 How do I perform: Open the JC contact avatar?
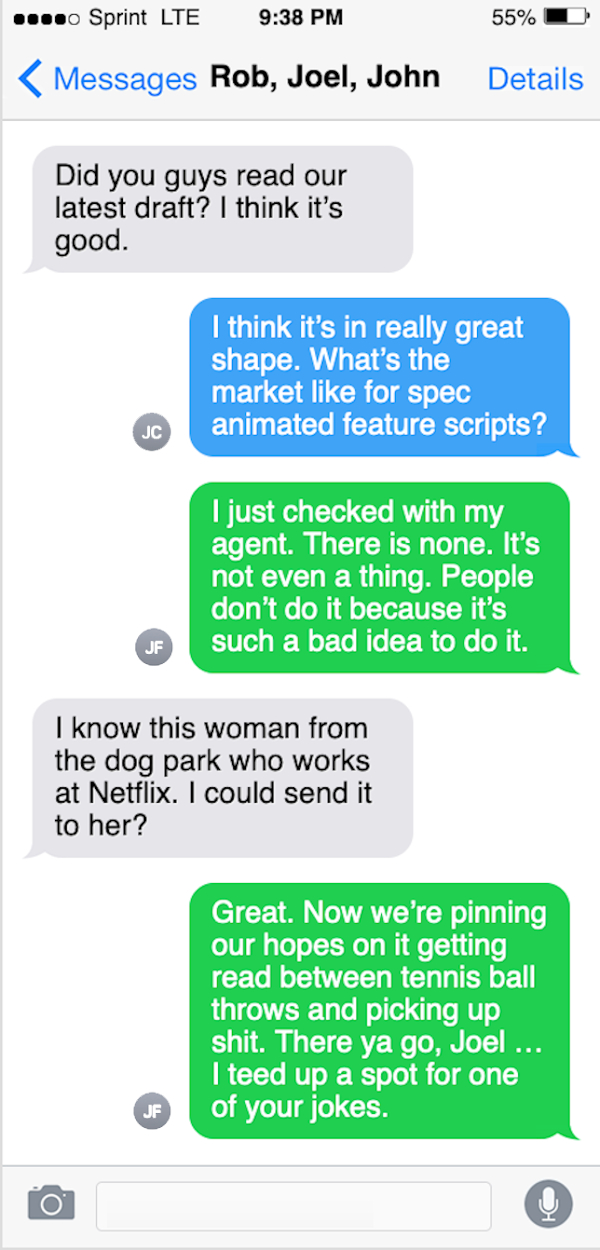(x=151, y=432)
